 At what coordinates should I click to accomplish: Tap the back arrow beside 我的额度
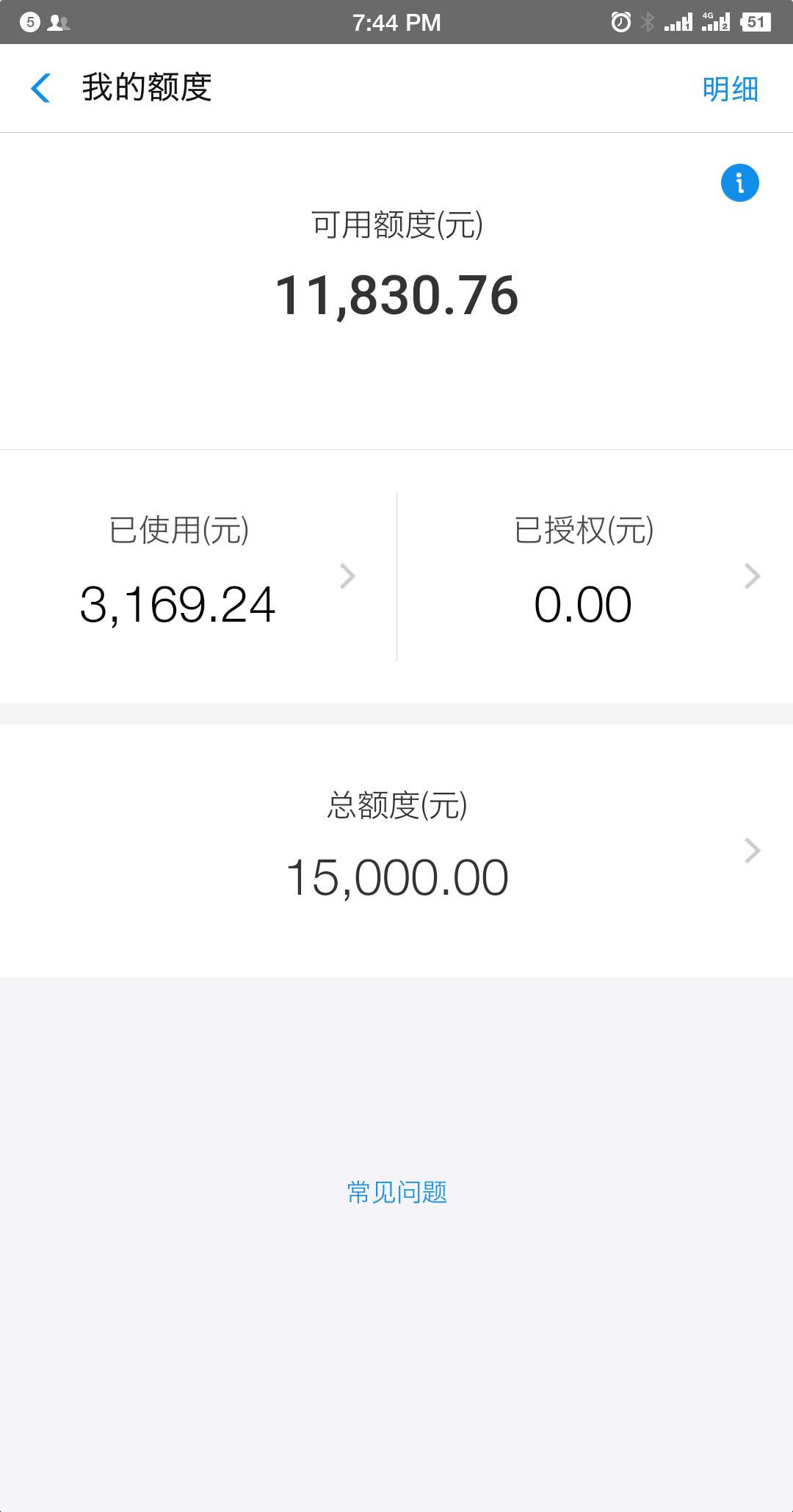click(x=42, y=88)
